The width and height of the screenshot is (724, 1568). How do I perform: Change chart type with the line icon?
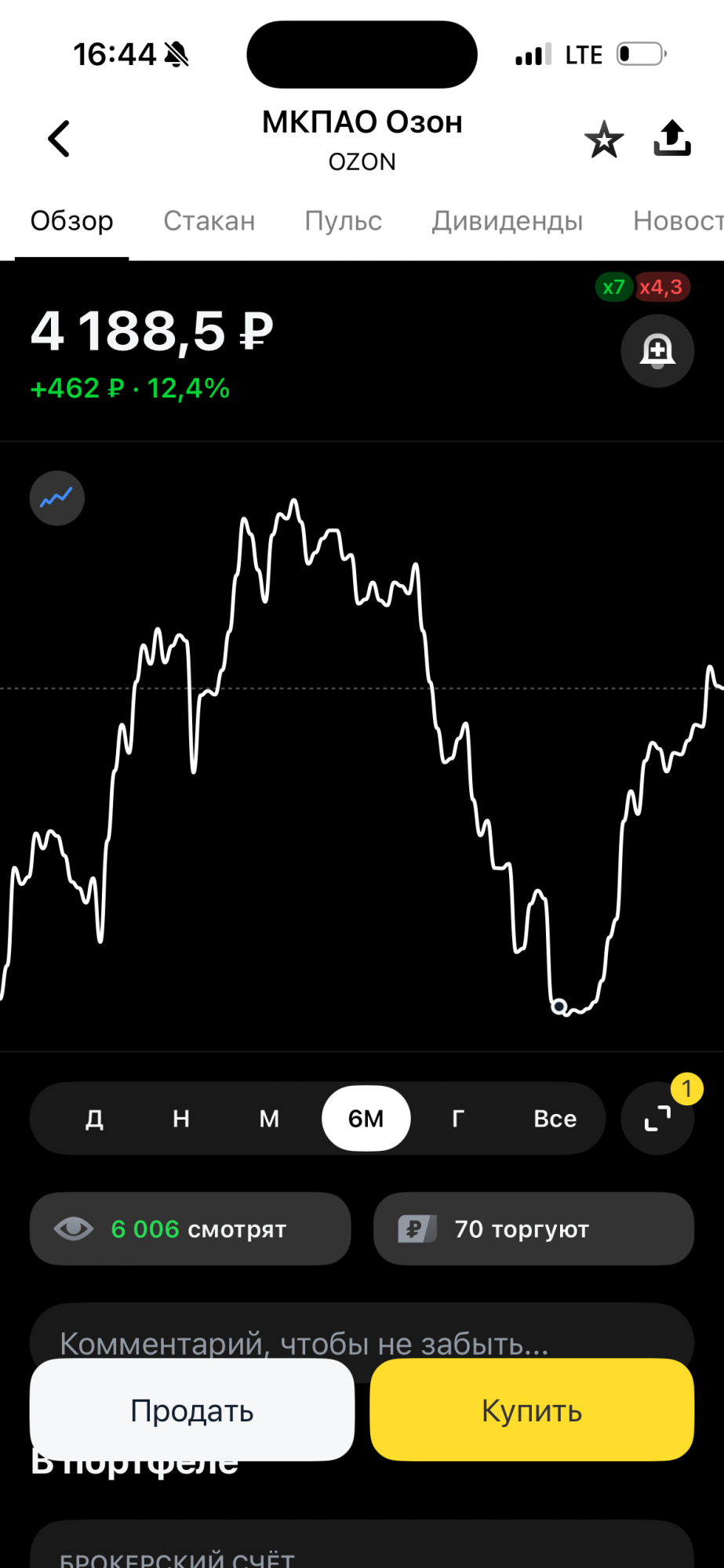pyautogui.click(x=57, y=498)
